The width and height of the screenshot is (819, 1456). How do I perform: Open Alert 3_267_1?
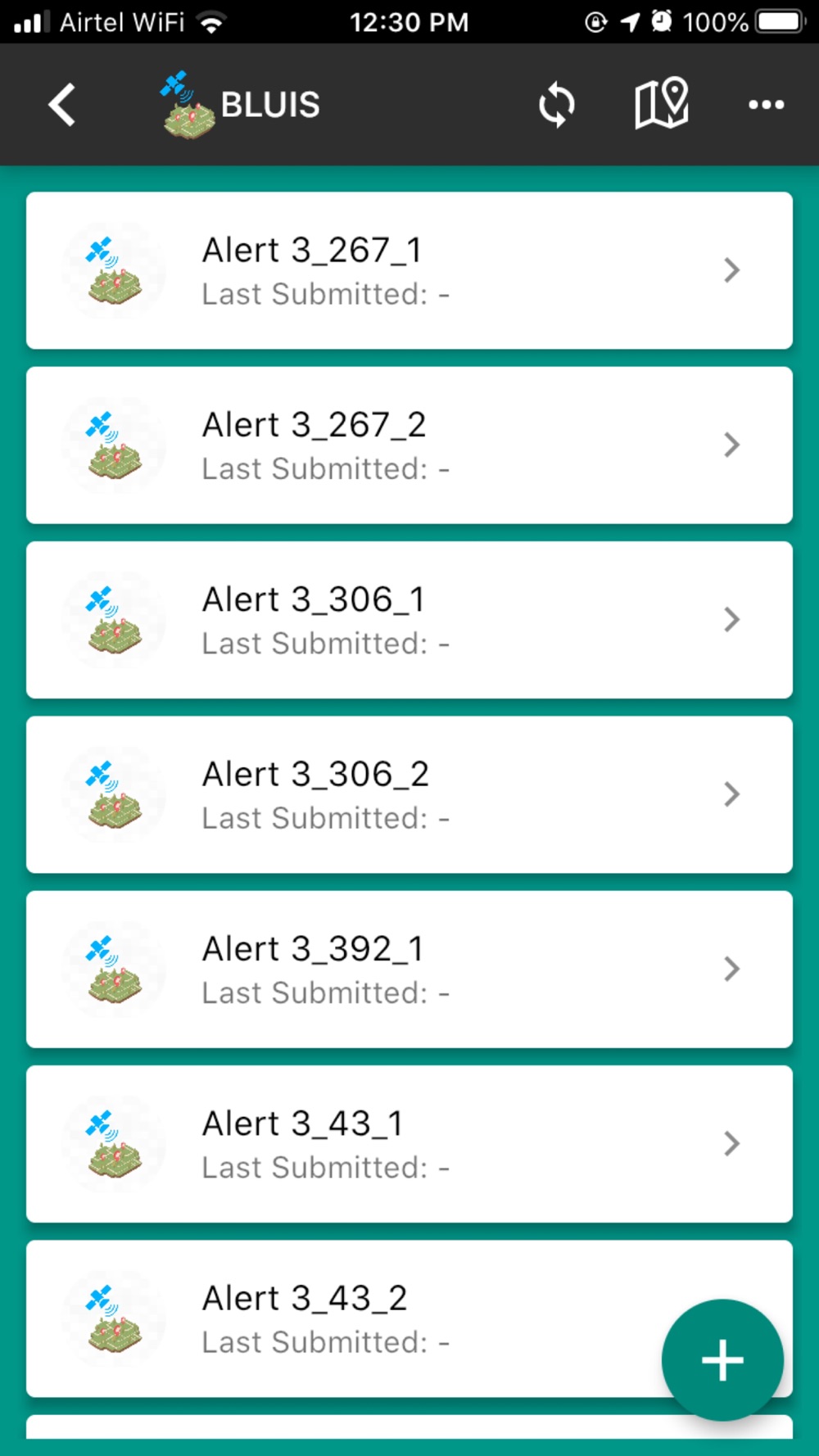click(x=409, y=270)
